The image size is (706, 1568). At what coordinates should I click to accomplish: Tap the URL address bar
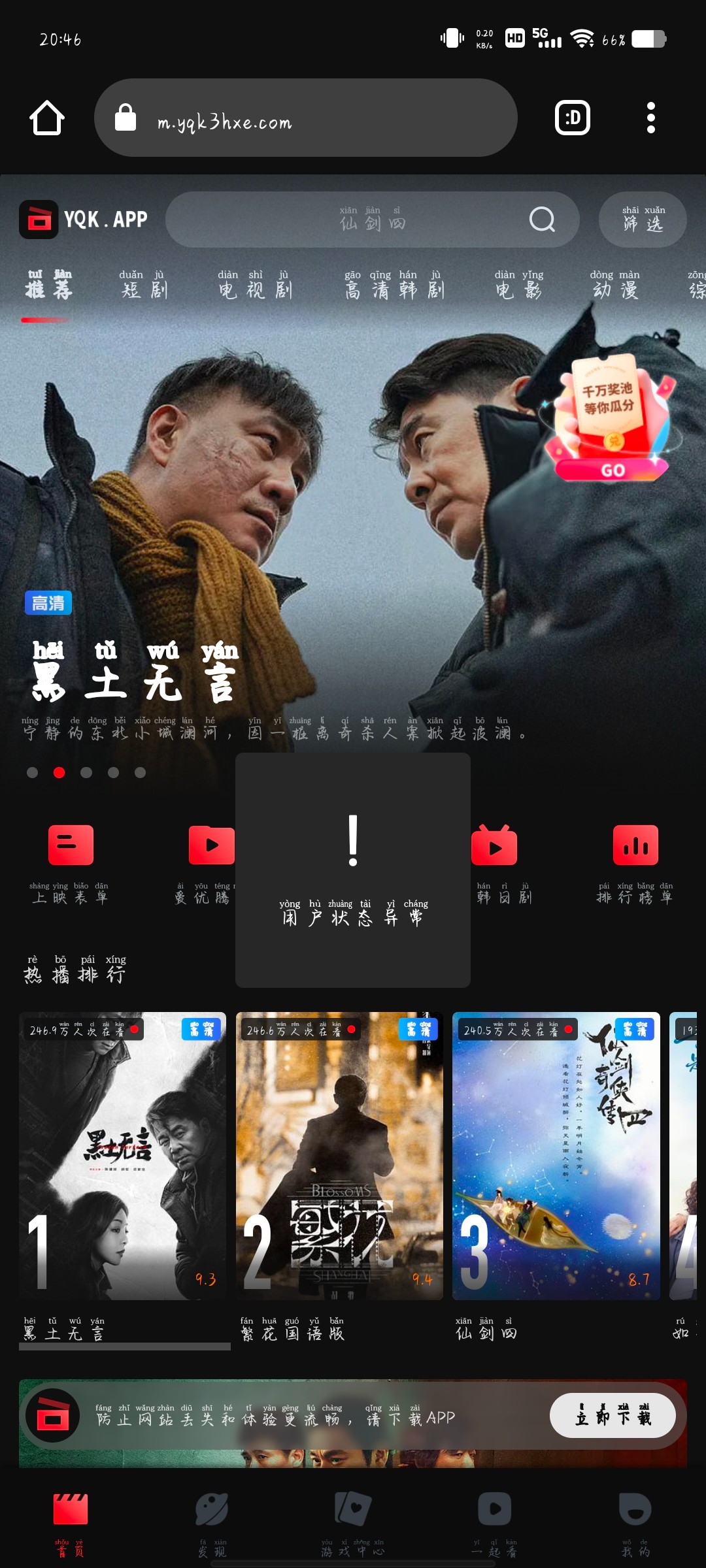click(x=305, y=118)
